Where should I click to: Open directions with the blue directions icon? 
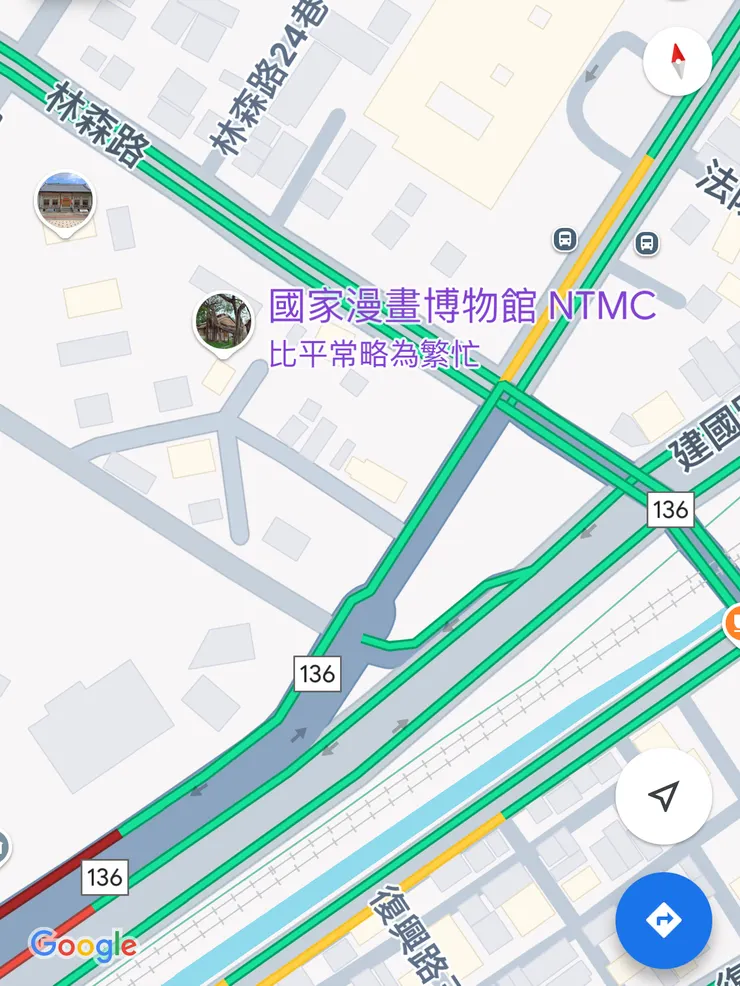coord(663,921)
